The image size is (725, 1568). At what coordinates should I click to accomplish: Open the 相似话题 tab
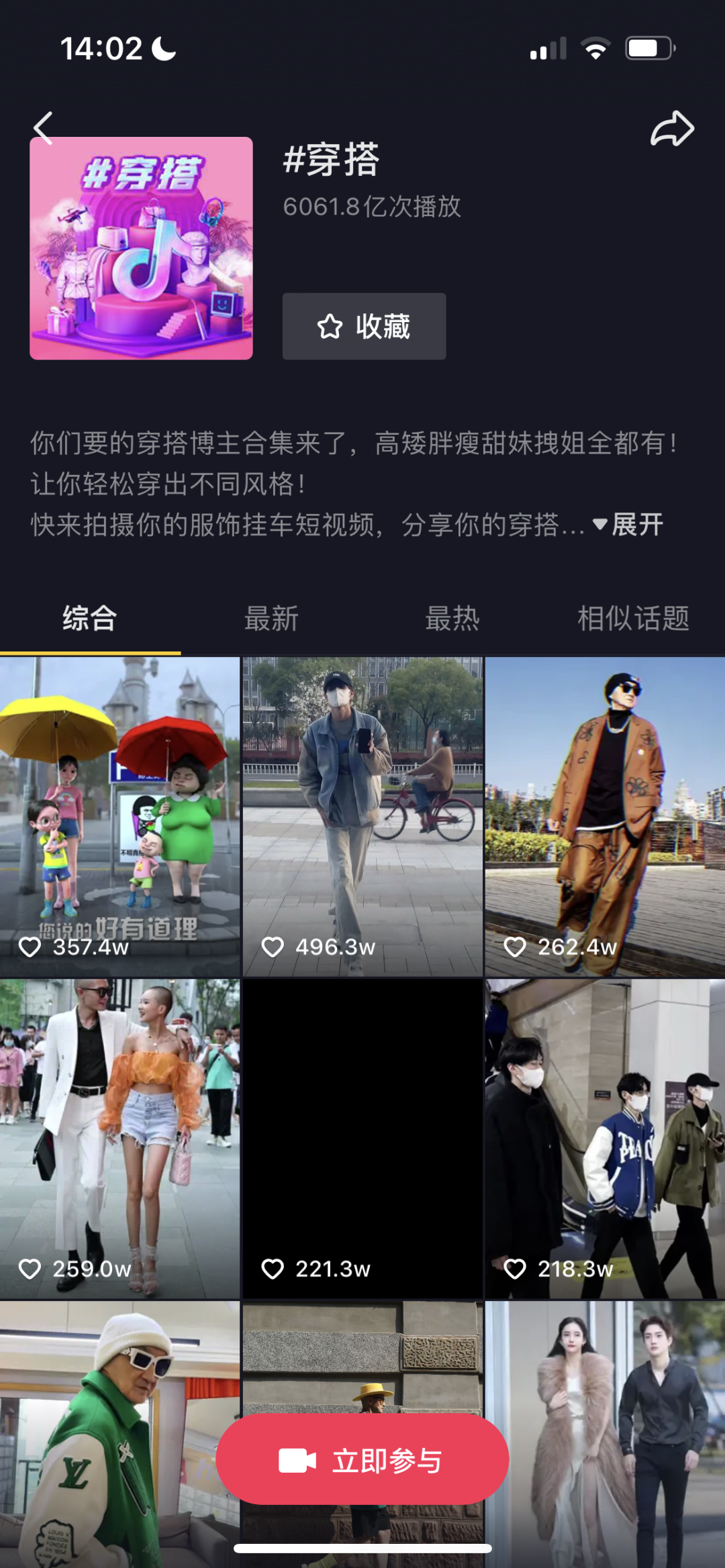[x=634, y=619]
